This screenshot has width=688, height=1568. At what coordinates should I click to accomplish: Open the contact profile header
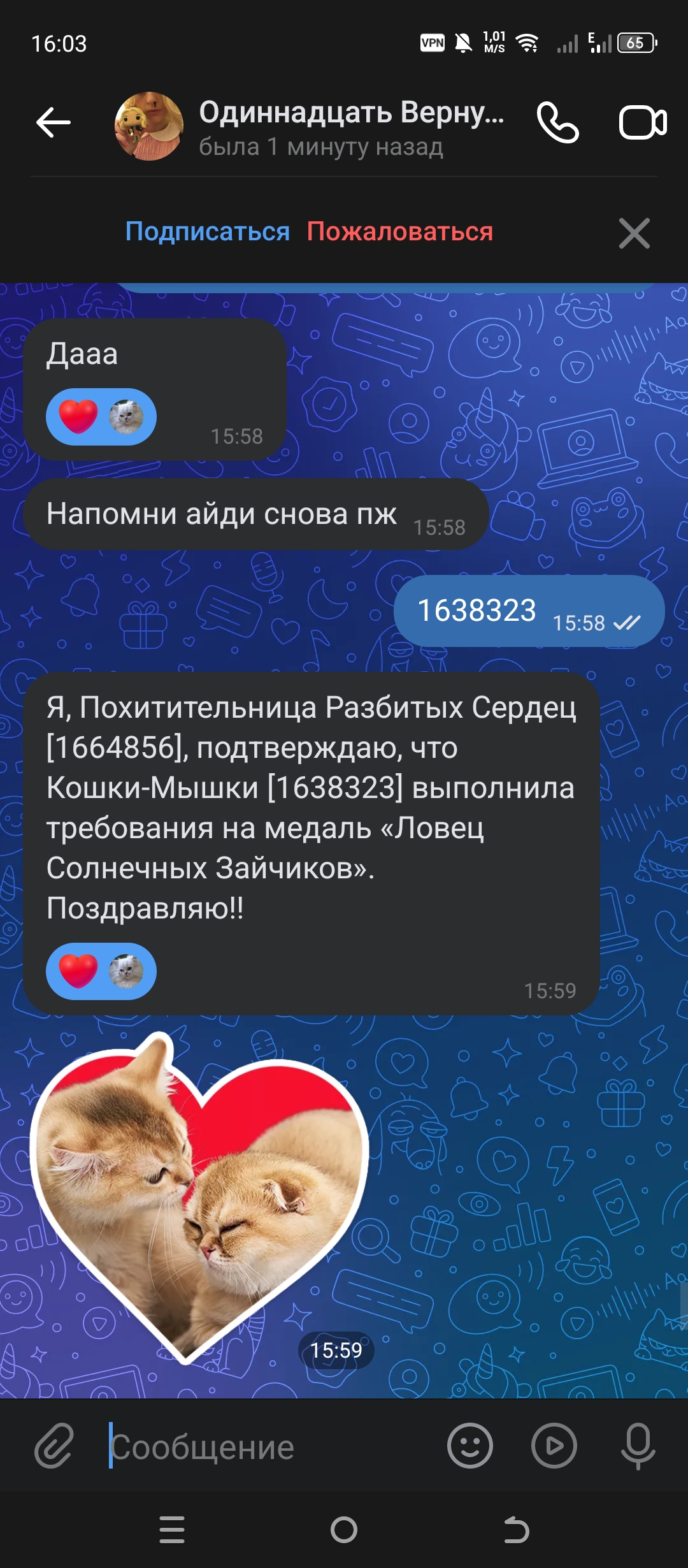pyautogui.click(x=319, y=127)
